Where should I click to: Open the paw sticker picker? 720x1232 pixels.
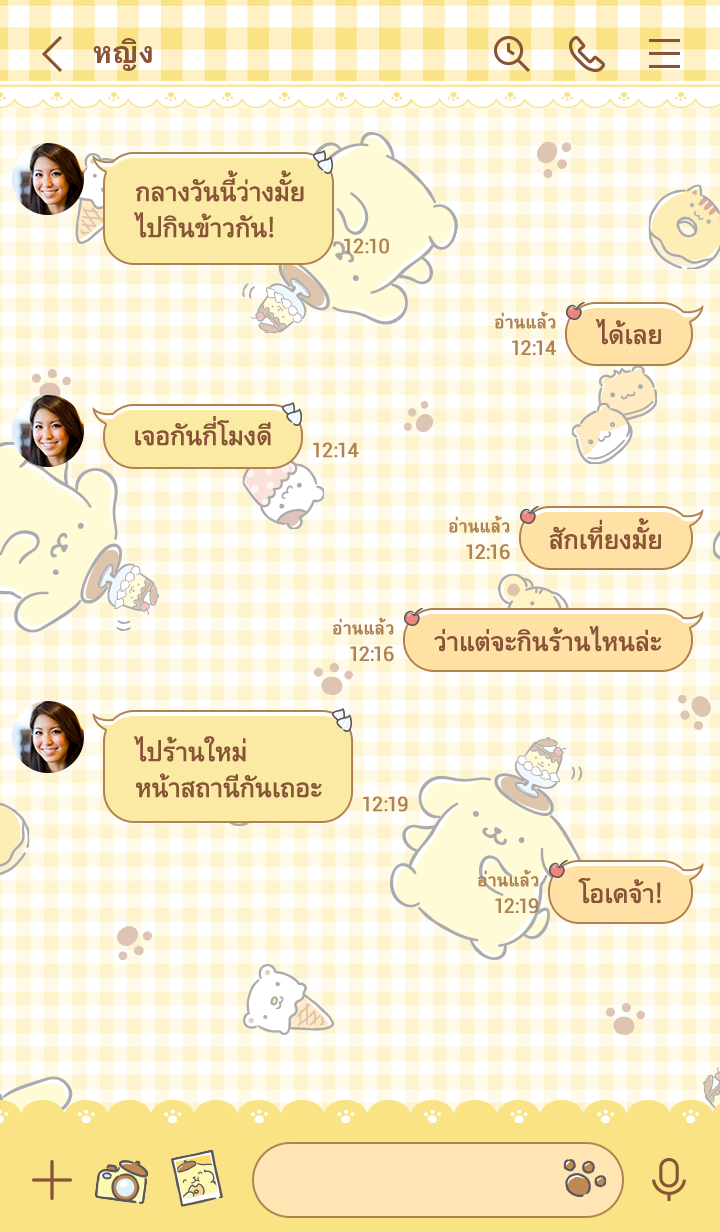(x=584, y=1180)
